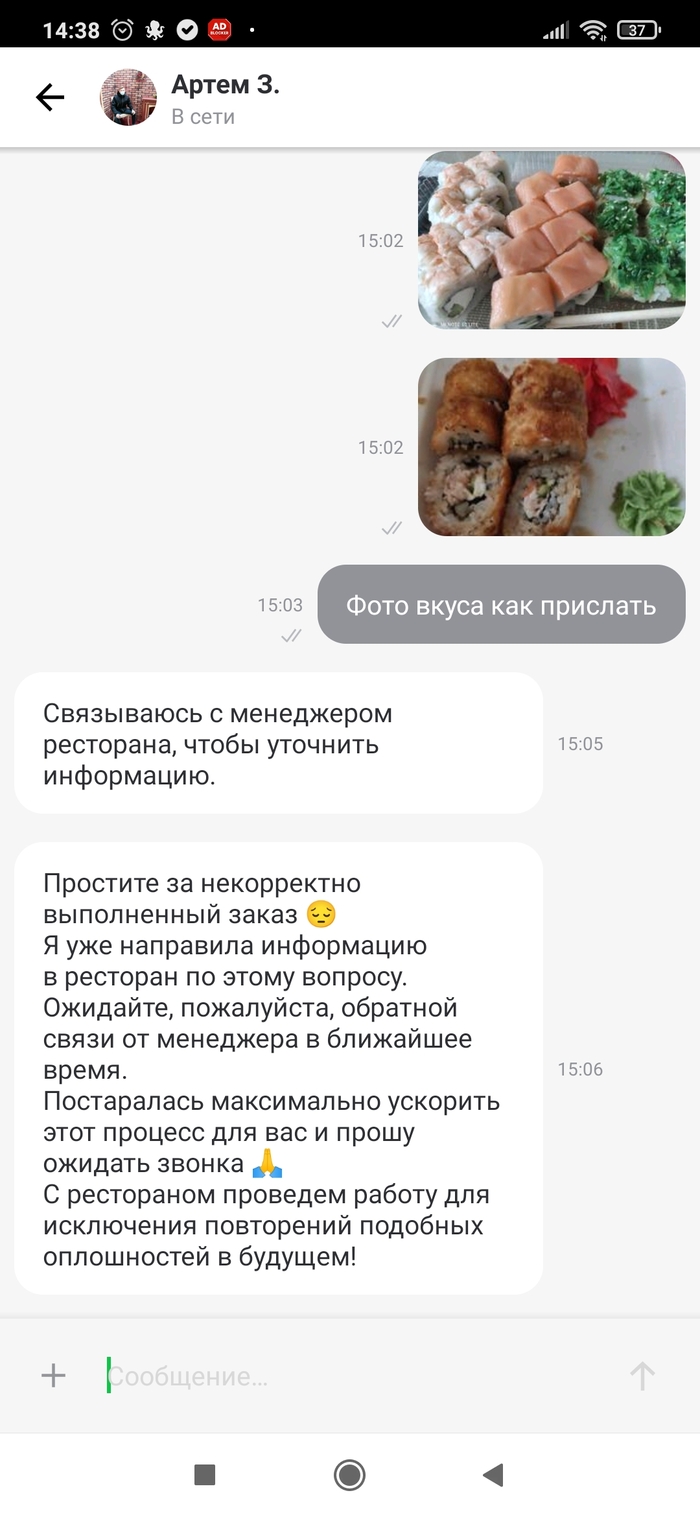
Task: Go to the system home screen
Action: point(349,1474)
